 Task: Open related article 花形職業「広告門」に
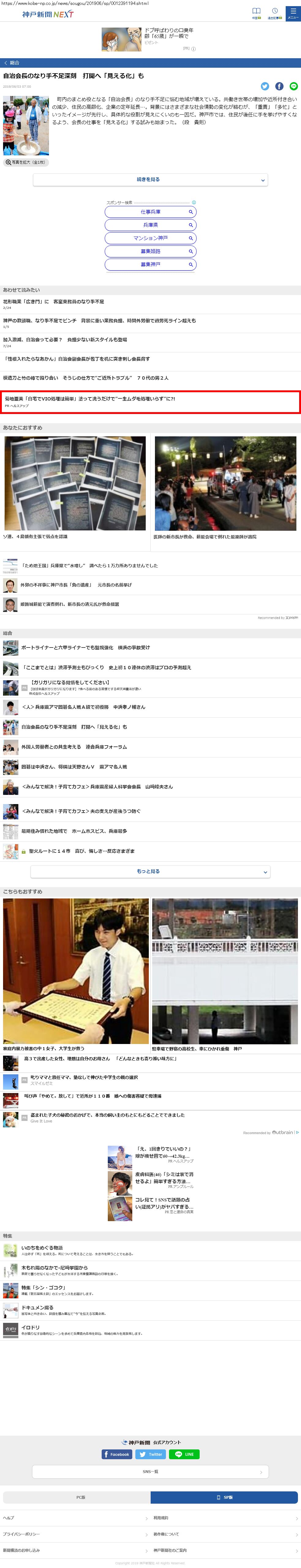coord(54,302)
